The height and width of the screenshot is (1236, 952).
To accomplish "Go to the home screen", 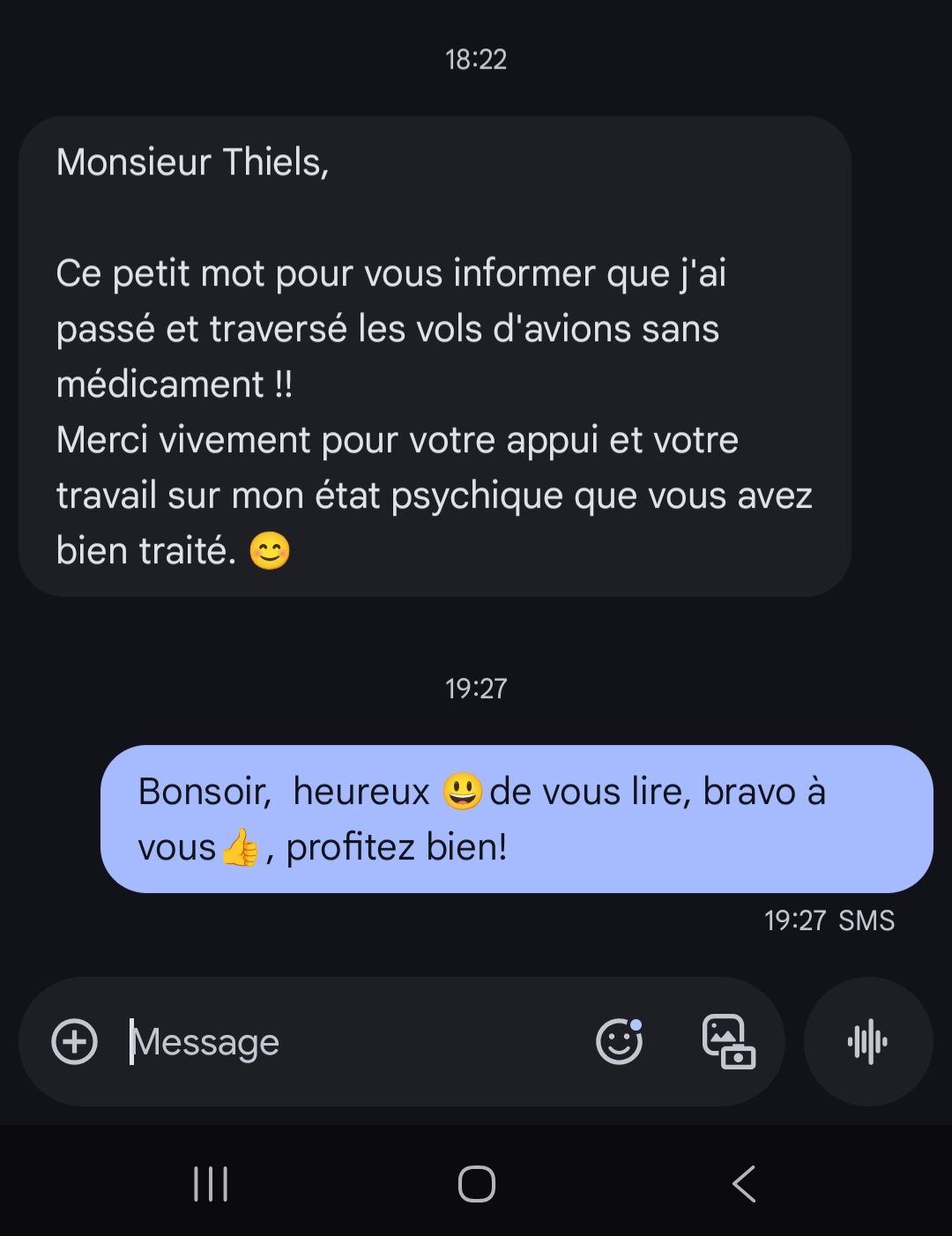I will pyautogui.click(x=476, y=1184).
